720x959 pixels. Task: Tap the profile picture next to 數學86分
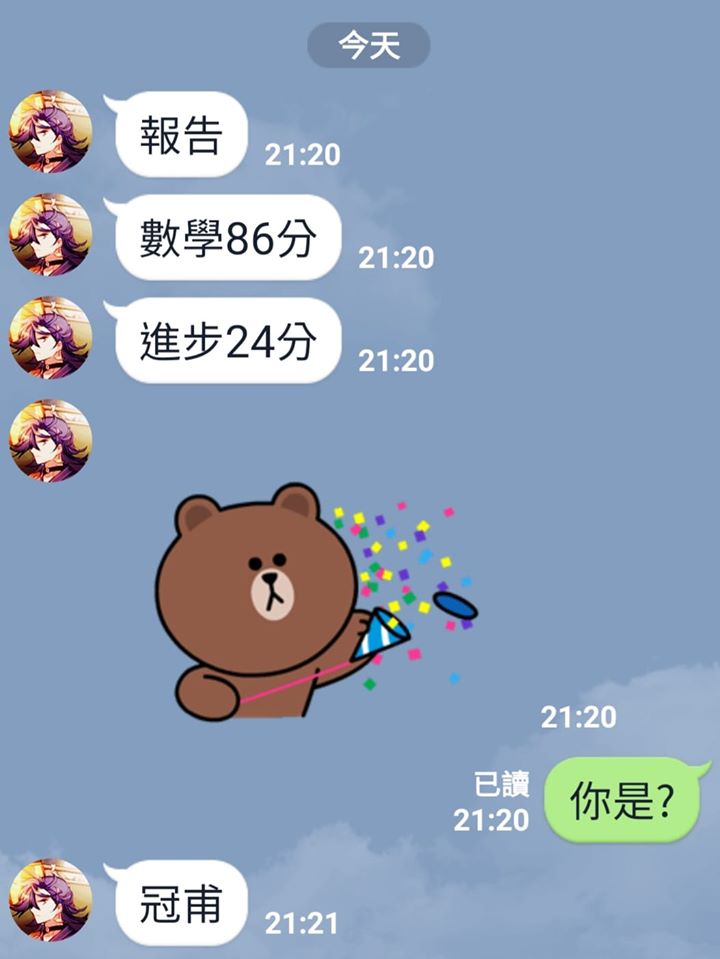[x=50, y=235]
